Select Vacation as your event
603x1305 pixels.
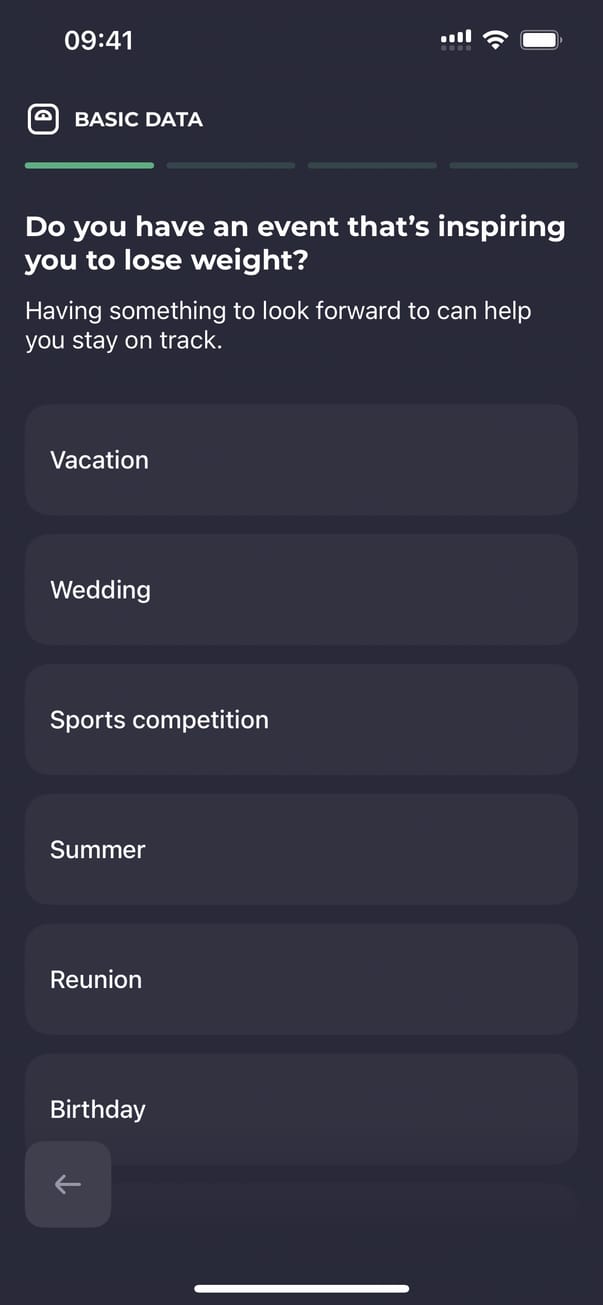click(301, 460)
